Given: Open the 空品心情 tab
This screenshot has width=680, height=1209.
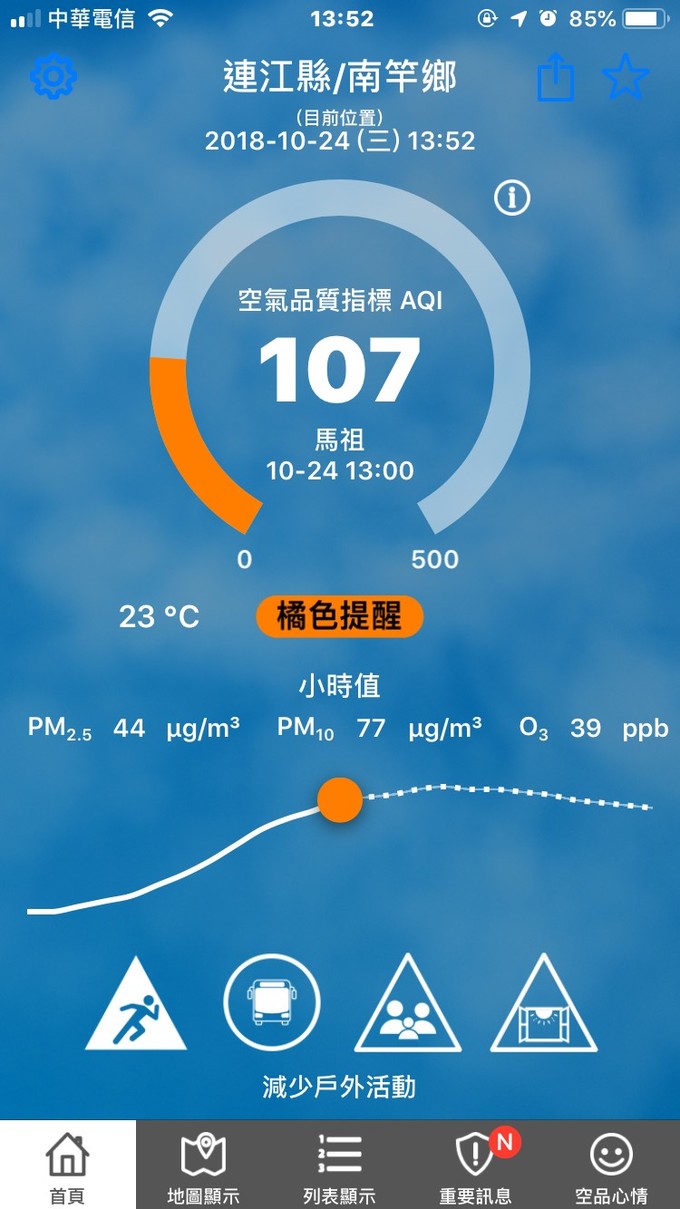Looking at the screenshot, I should point(612,1165).
